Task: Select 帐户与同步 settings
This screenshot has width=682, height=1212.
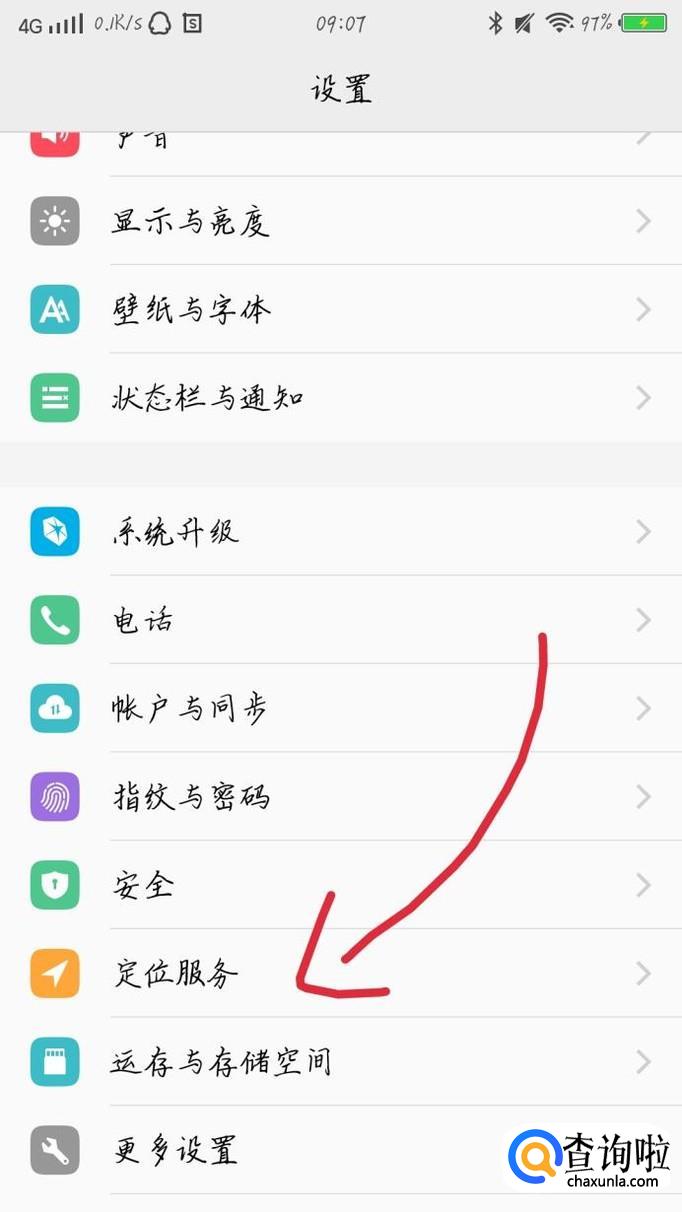Action: [341, 708]
